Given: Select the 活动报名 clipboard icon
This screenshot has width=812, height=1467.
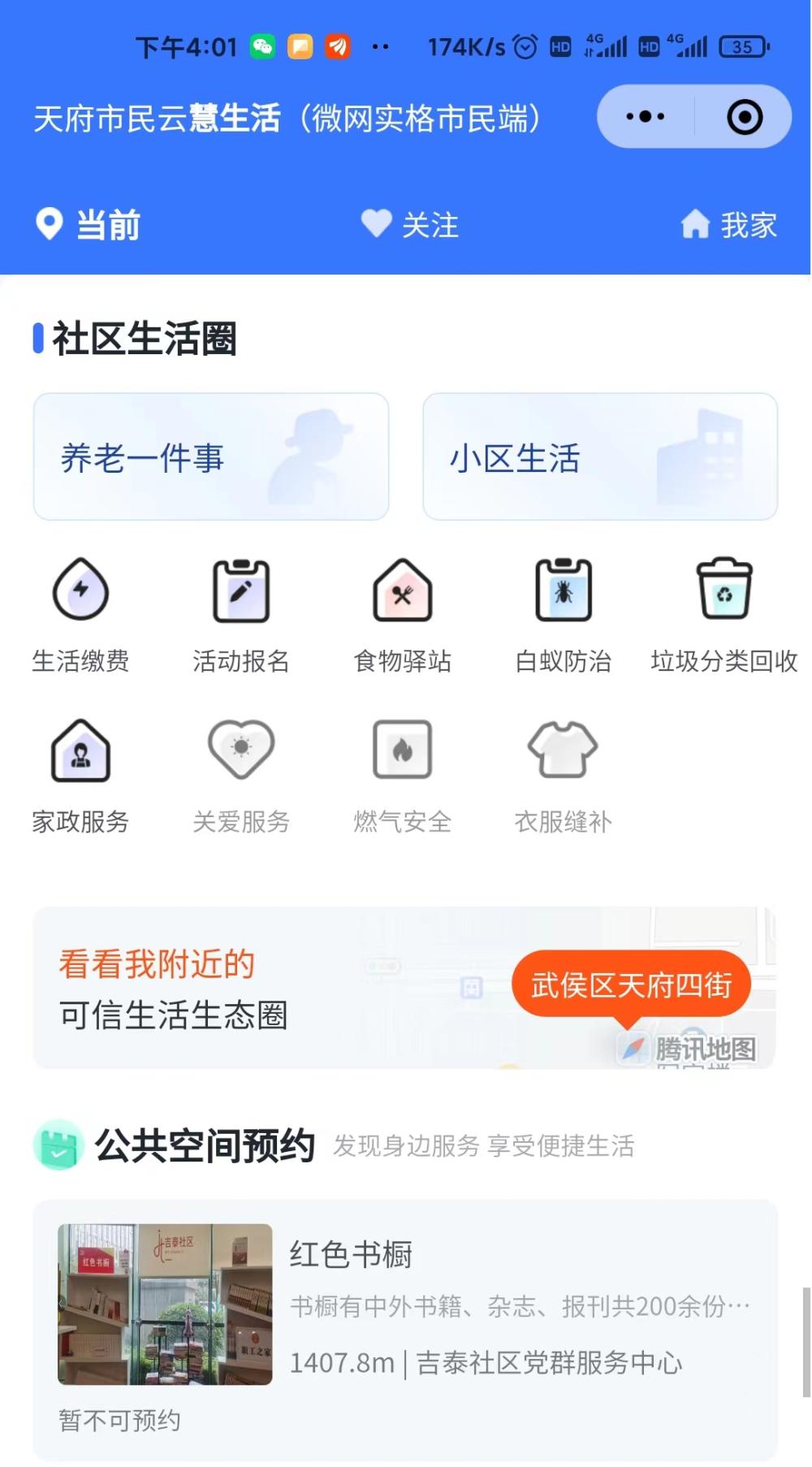Looking at the screenshot, I should click(x=241, y=591).
